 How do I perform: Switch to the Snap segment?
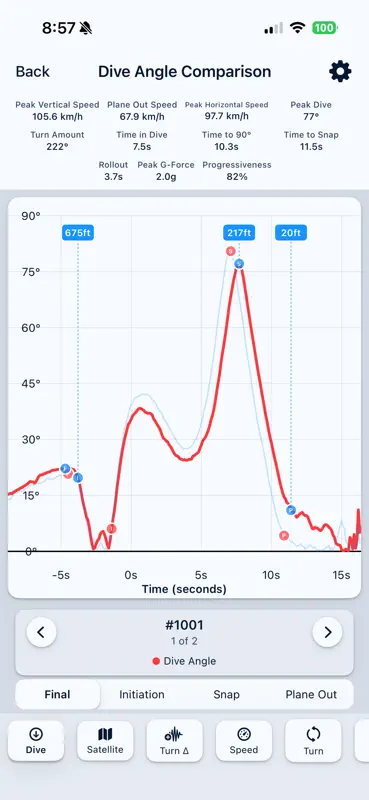[x=226, y=694]
